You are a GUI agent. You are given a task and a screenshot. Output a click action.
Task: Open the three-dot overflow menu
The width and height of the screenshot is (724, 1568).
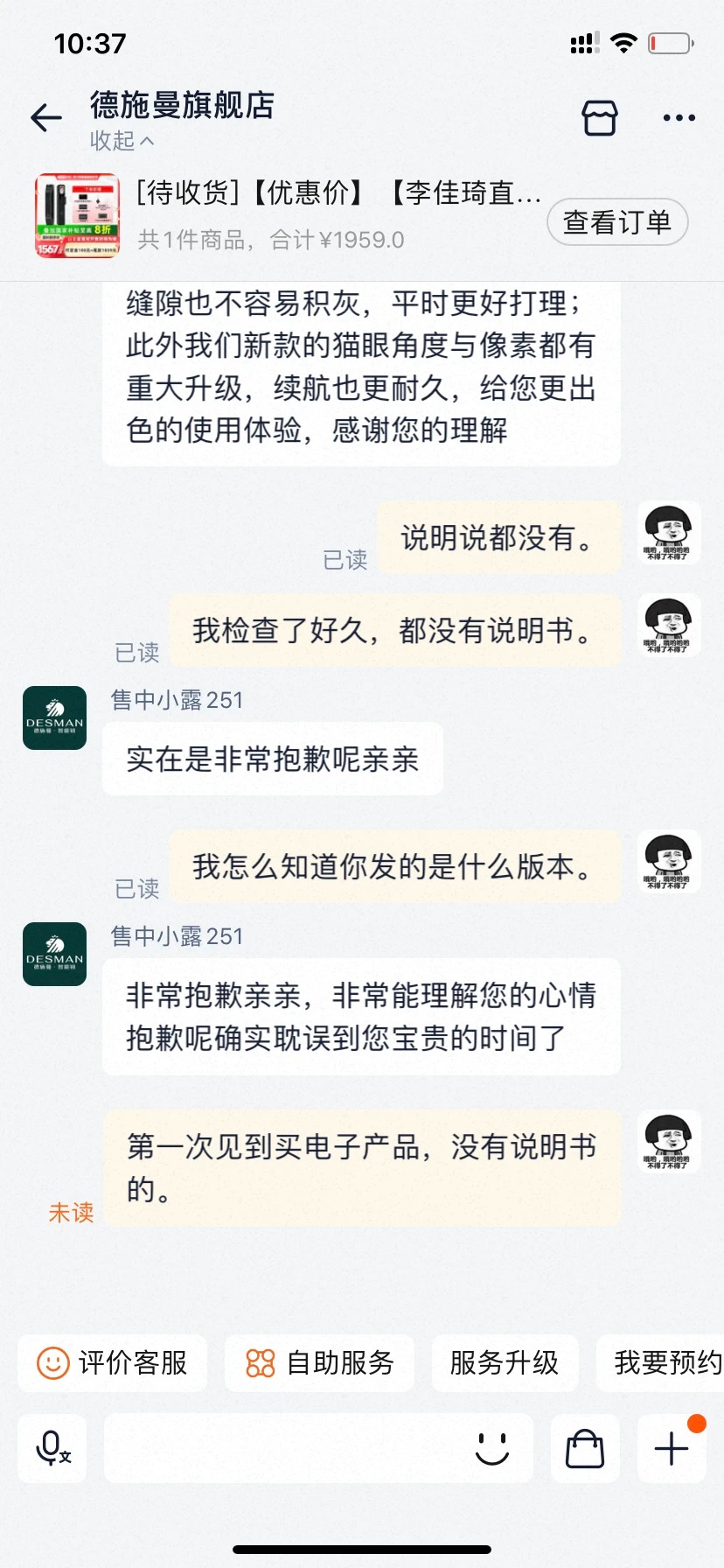[679, 118]
